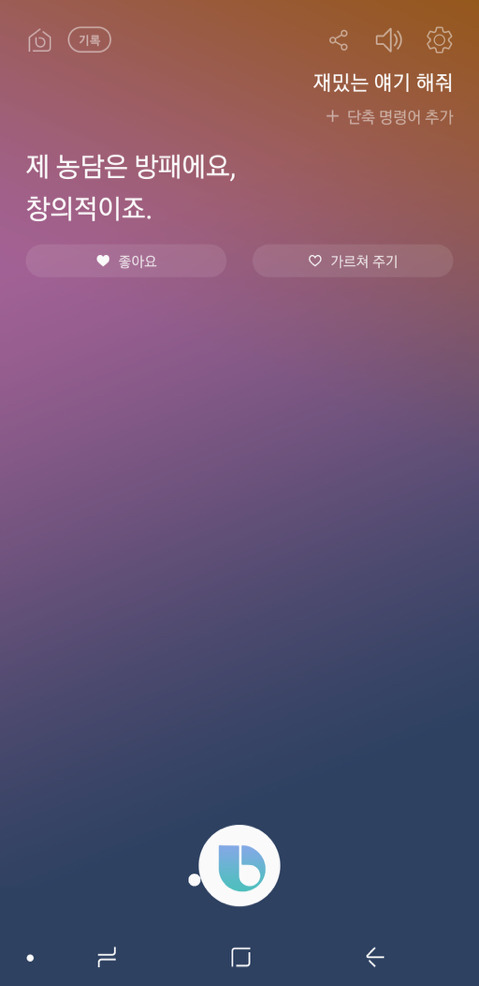Open Bixby settings gear
The height and width of the screenshot is (986, 479).
439,40
